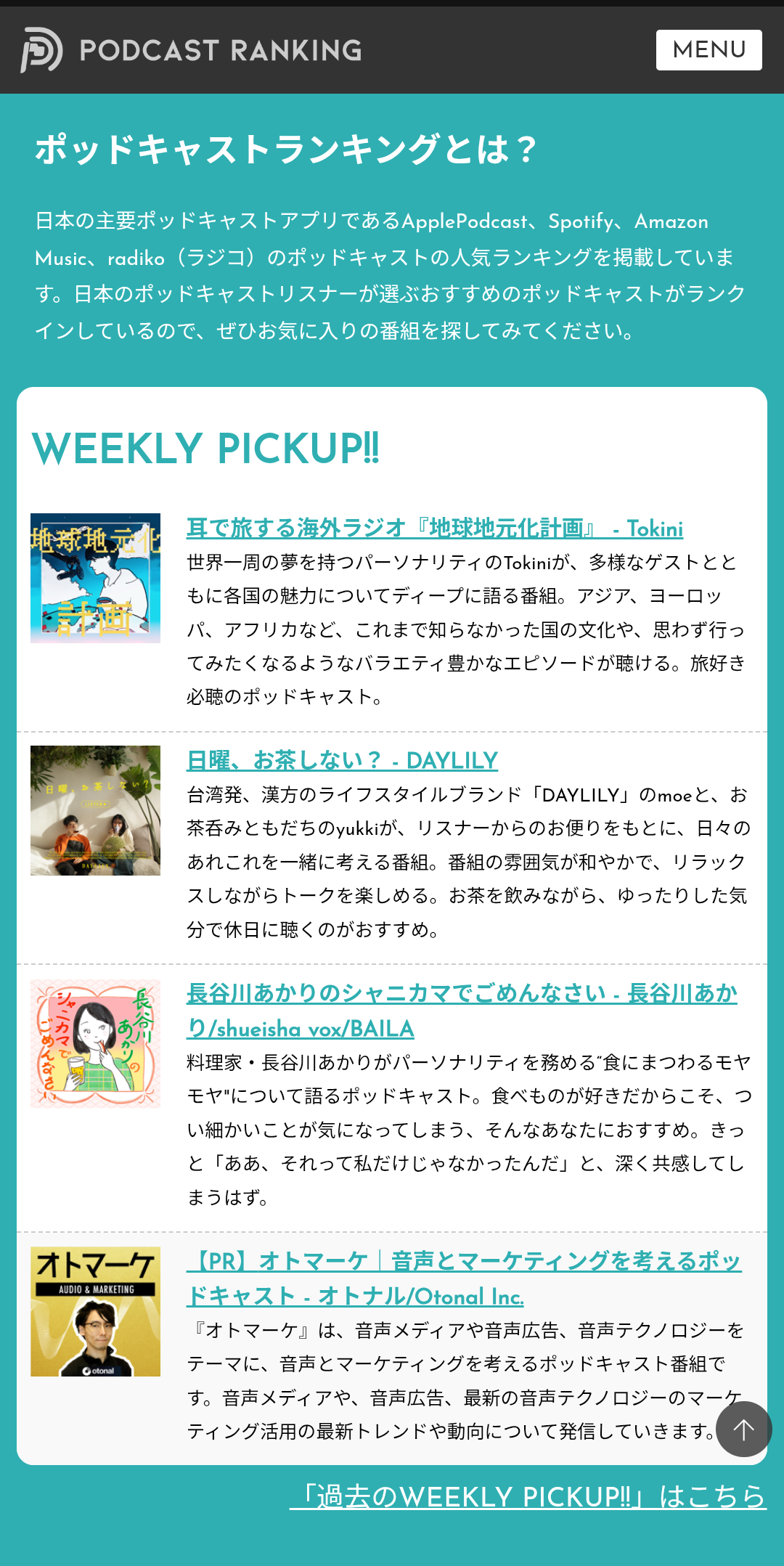Image resolution: width=784 pixels, height=1566 pixels.
Task: Open the Podcast Ranking home logo
Action: point(192,50)
